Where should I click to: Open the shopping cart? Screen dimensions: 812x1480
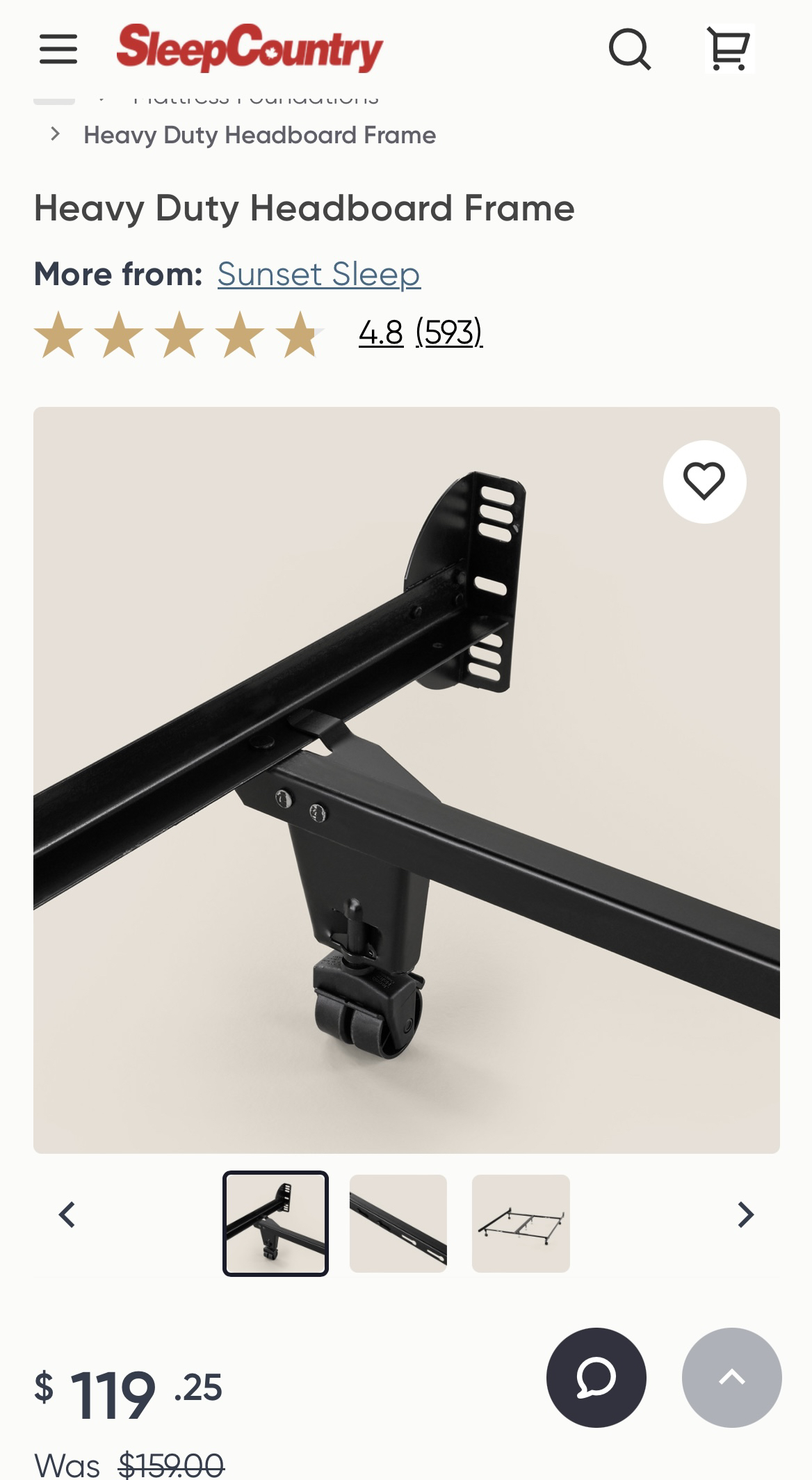tap(729, 49)
